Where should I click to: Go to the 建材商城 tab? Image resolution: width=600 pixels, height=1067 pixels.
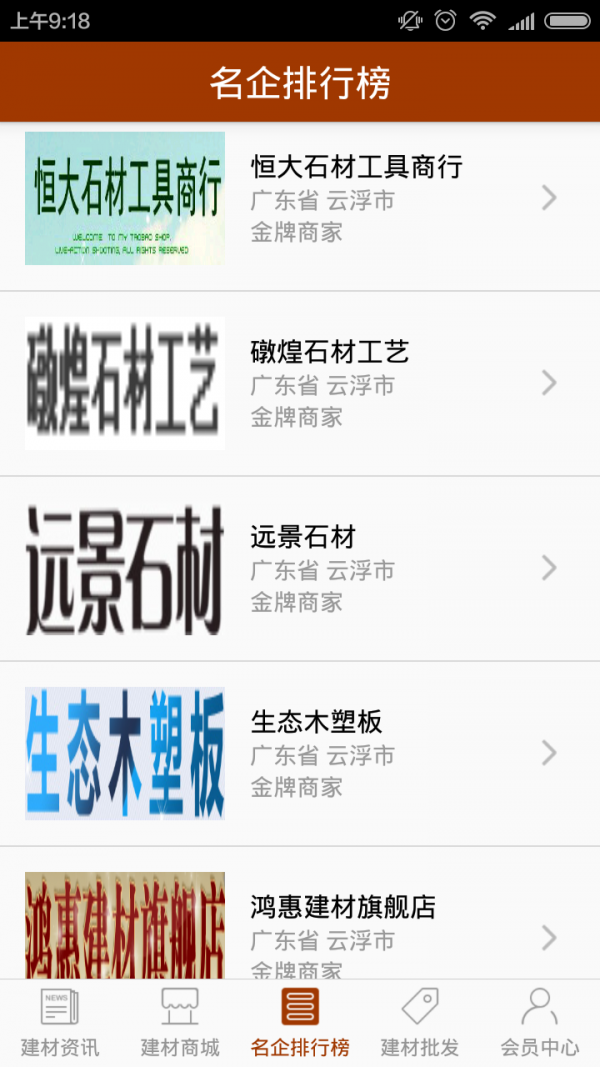(180, 1023)
